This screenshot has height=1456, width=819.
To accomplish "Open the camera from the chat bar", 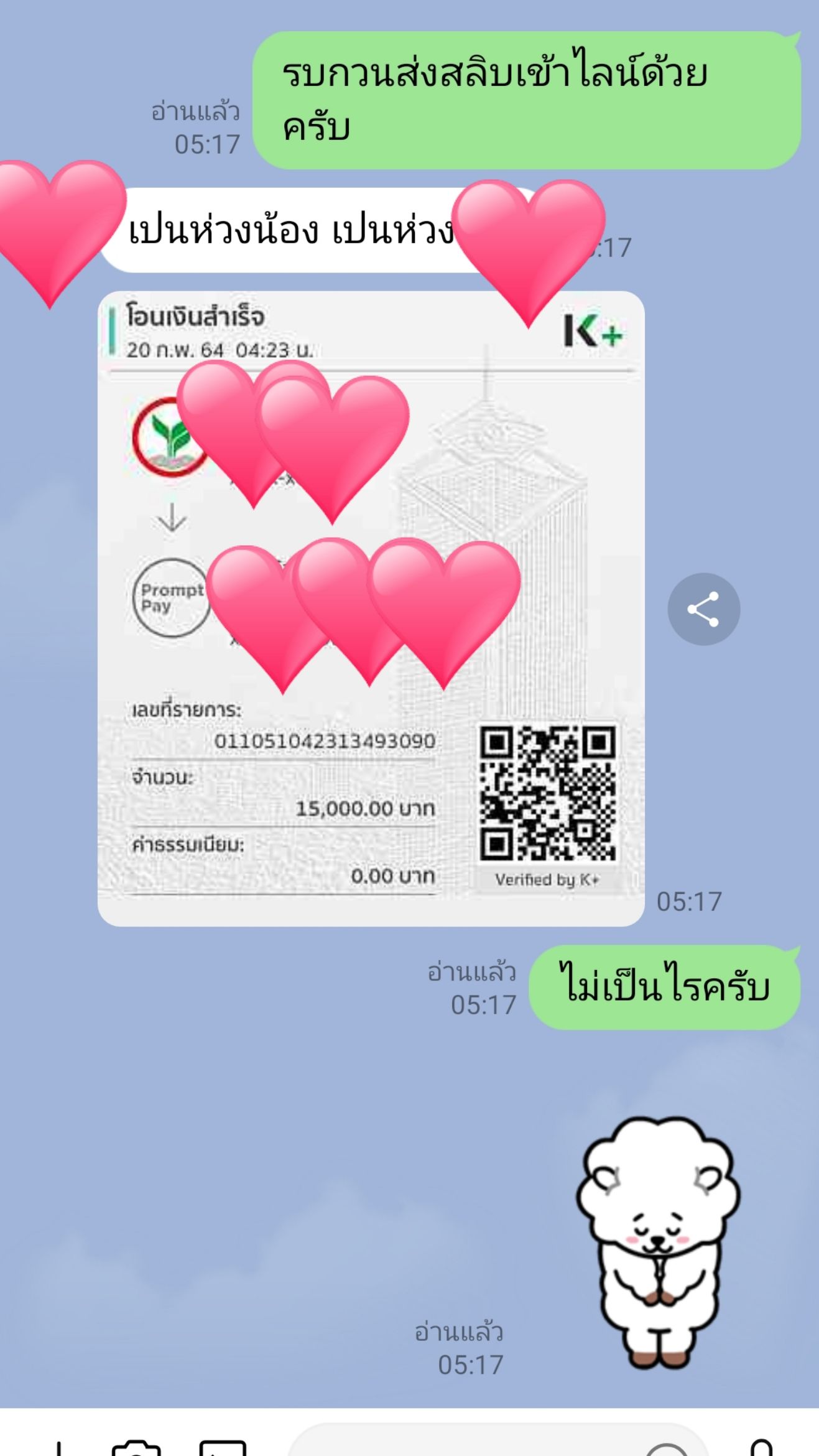I will [137, 1447].
